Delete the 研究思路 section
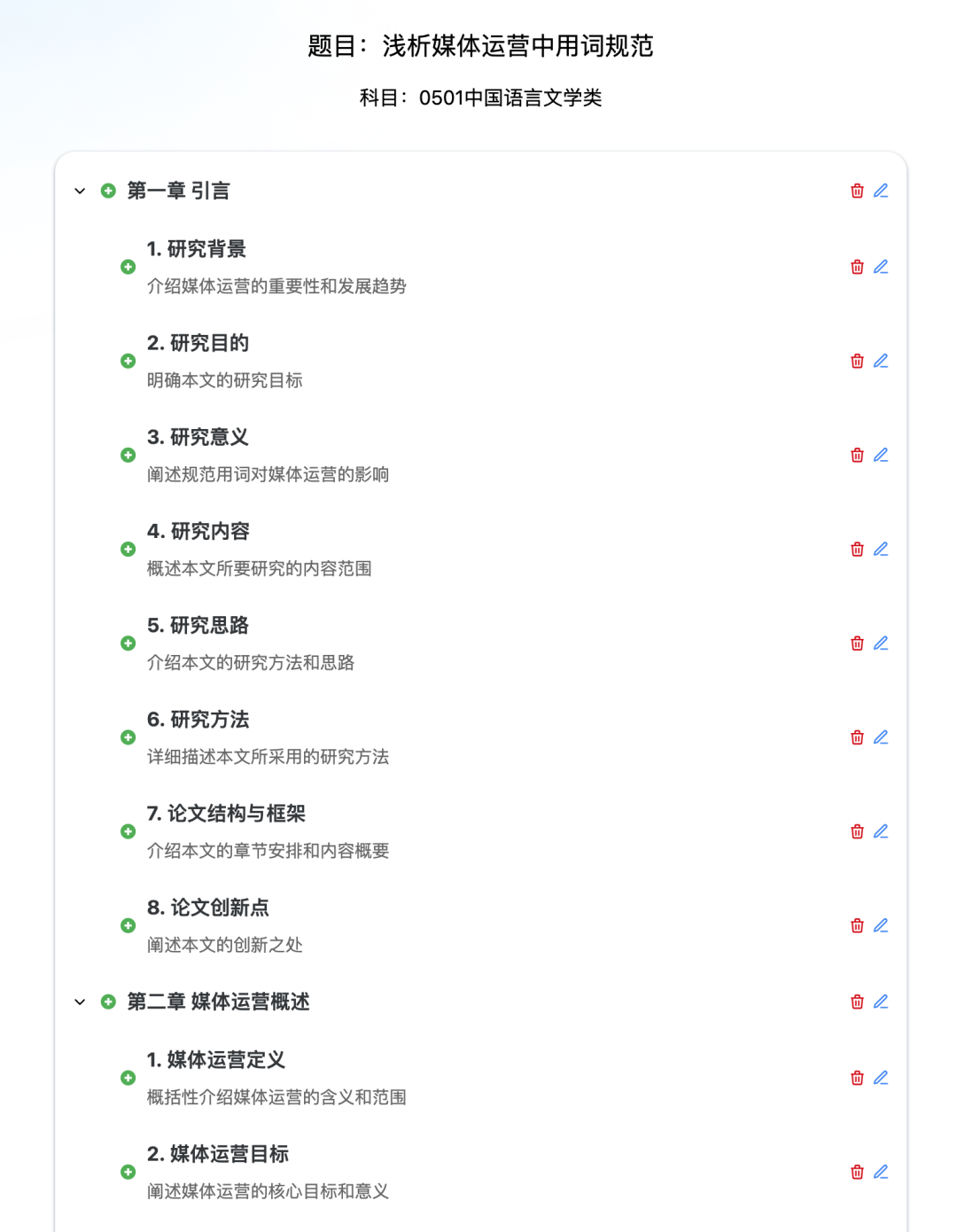Screen dimensions: 957x1232 [857, 643]
